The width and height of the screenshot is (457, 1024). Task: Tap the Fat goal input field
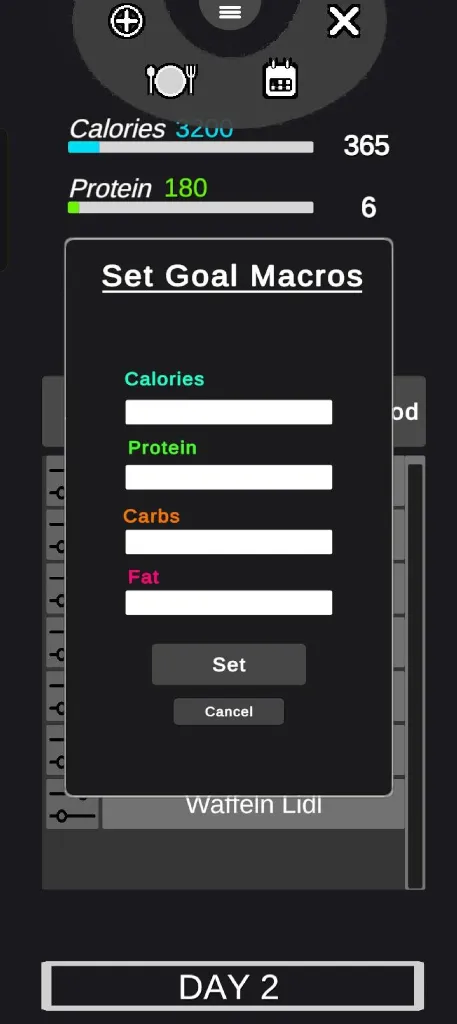[x=228, y=602]
